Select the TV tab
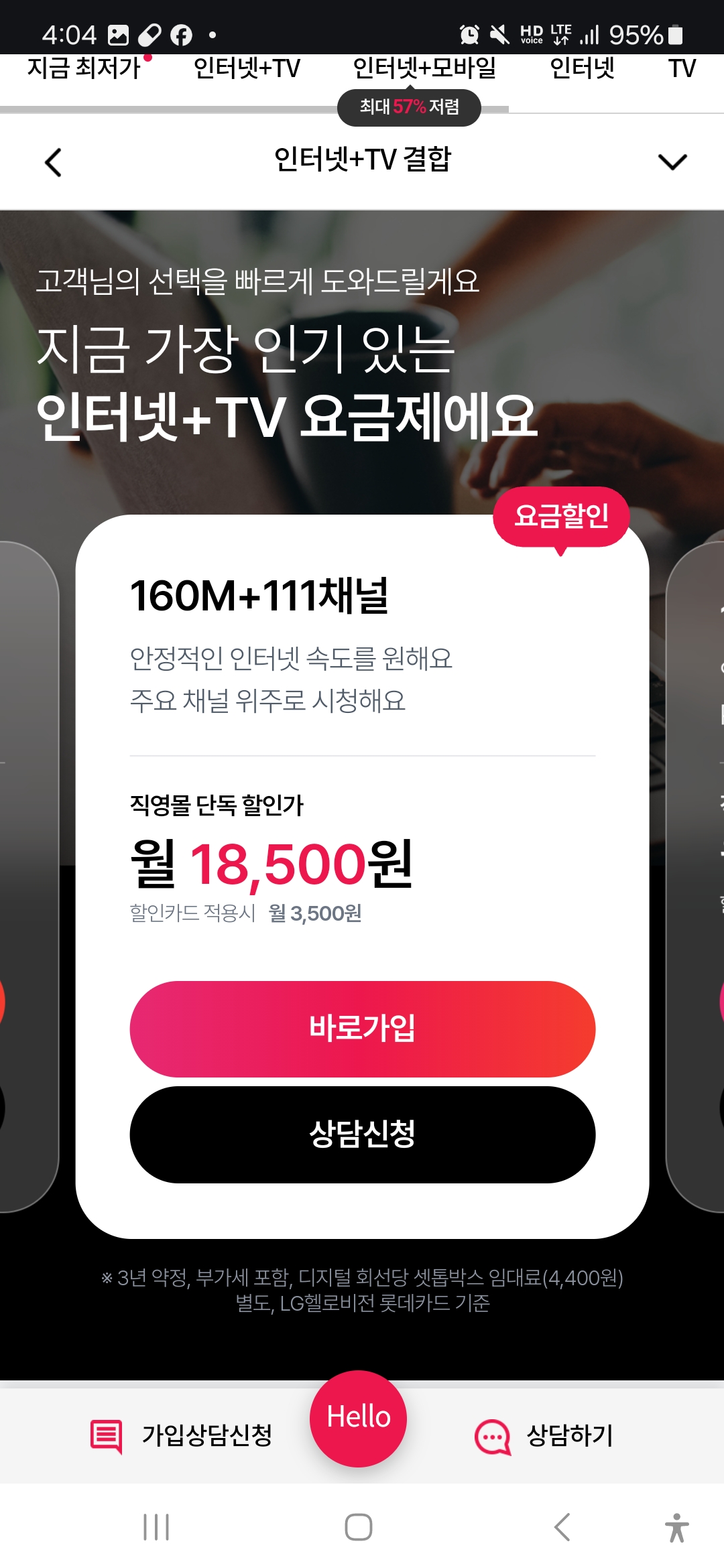The width and height of the screenshot is (724, 1568). [682, 68]
